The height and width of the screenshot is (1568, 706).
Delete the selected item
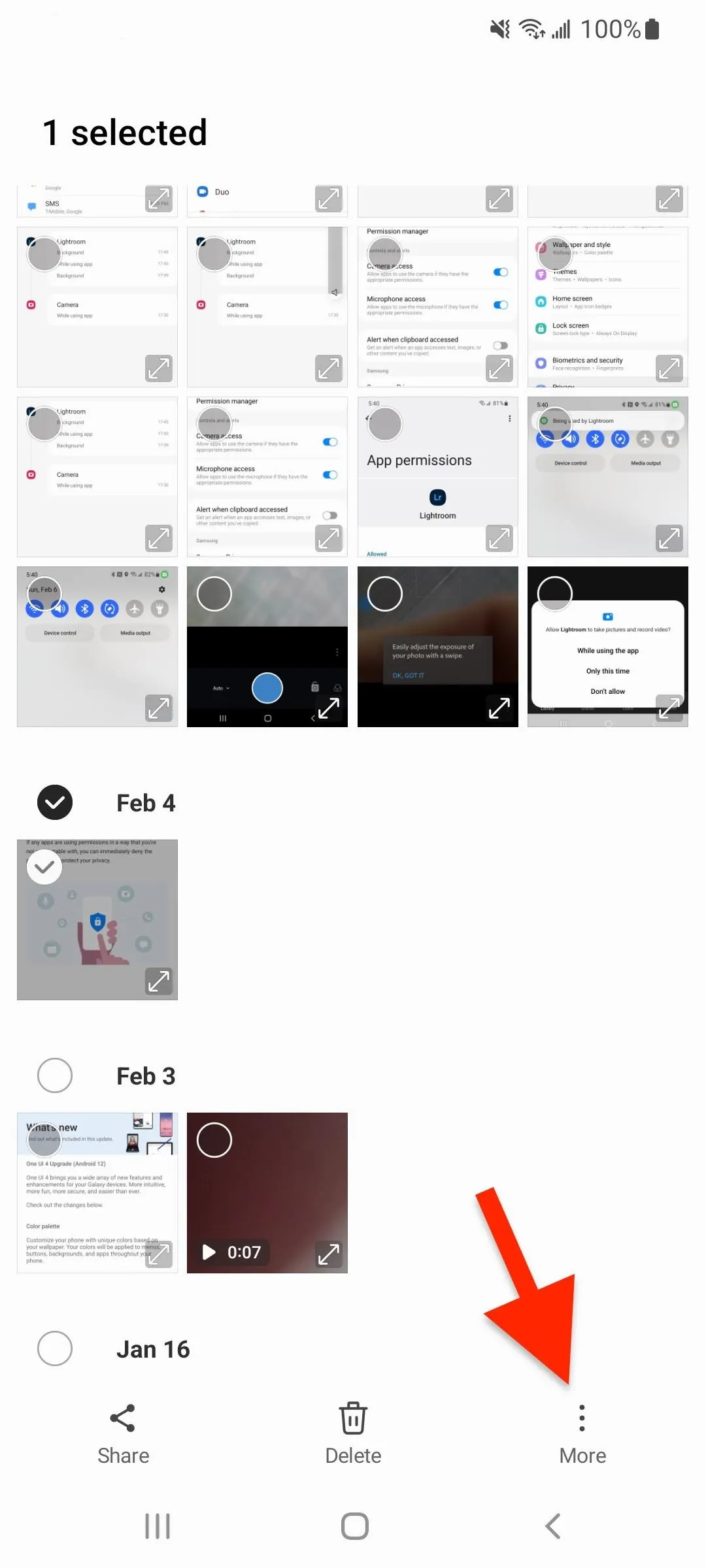coord(353,1434)
